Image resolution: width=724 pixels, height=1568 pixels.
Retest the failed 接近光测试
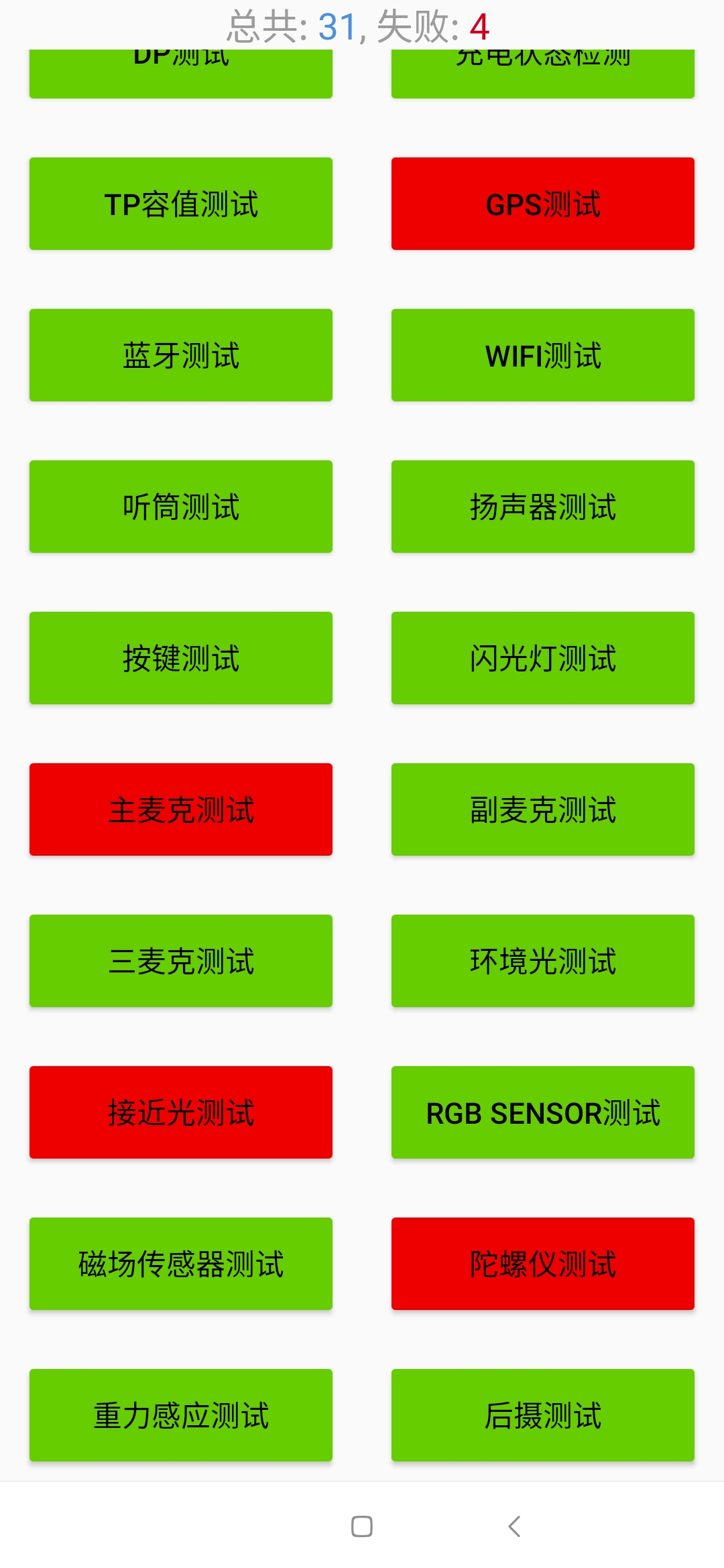(x=181, y=1112)
